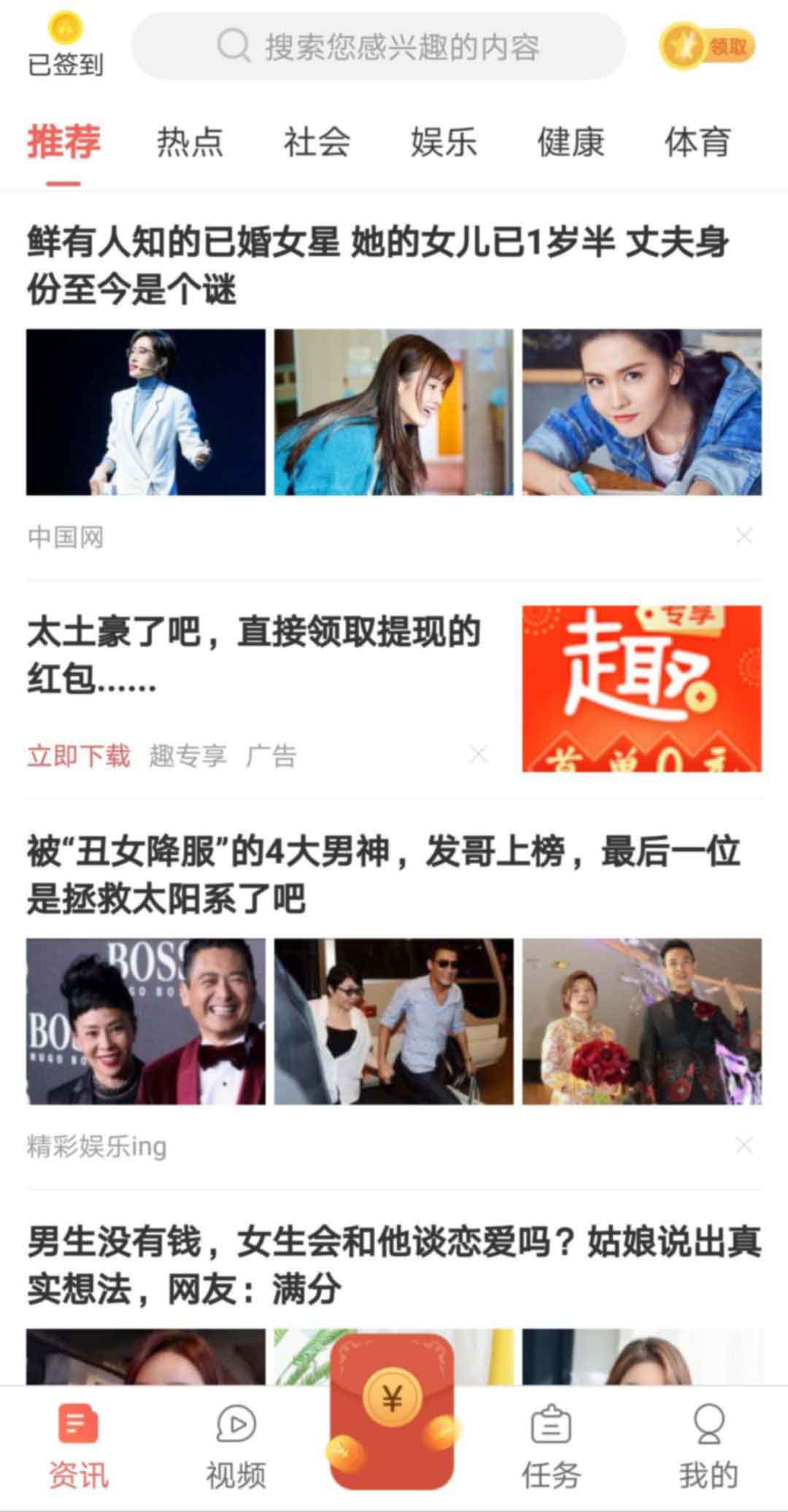Claim the 领取 coin reward
The image size is (788, 1512).
pos(706,47)
